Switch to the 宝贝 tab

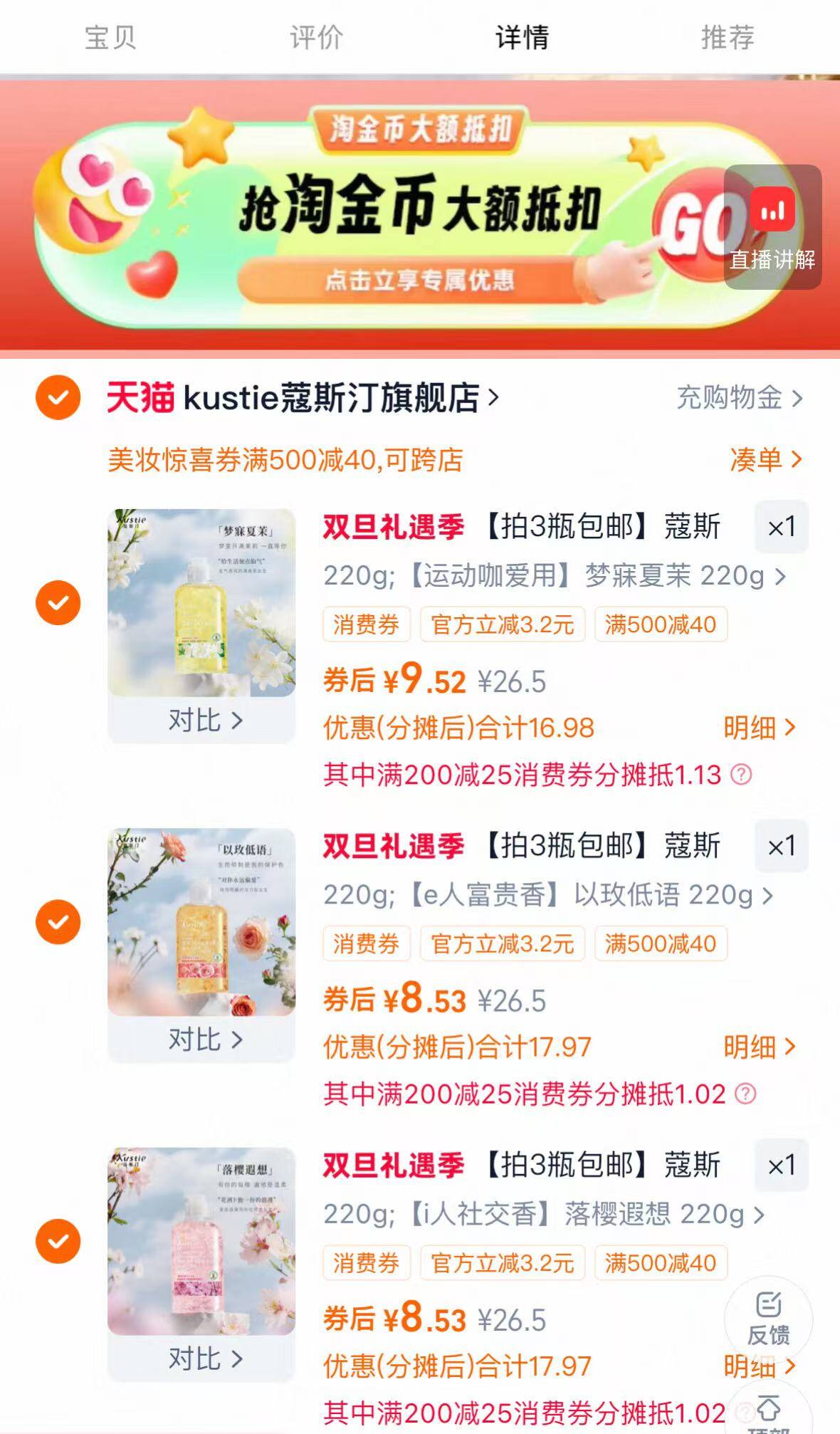[110, 37]
